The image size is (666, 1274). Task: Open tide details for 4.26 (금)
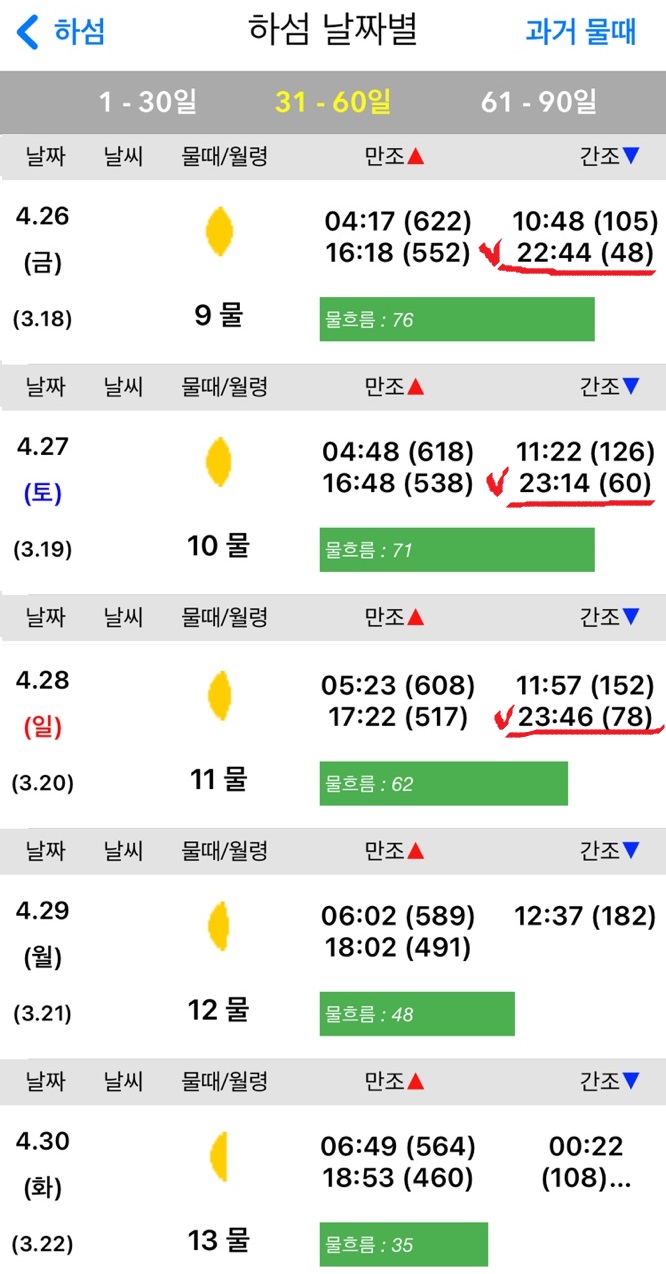(333, 272)
